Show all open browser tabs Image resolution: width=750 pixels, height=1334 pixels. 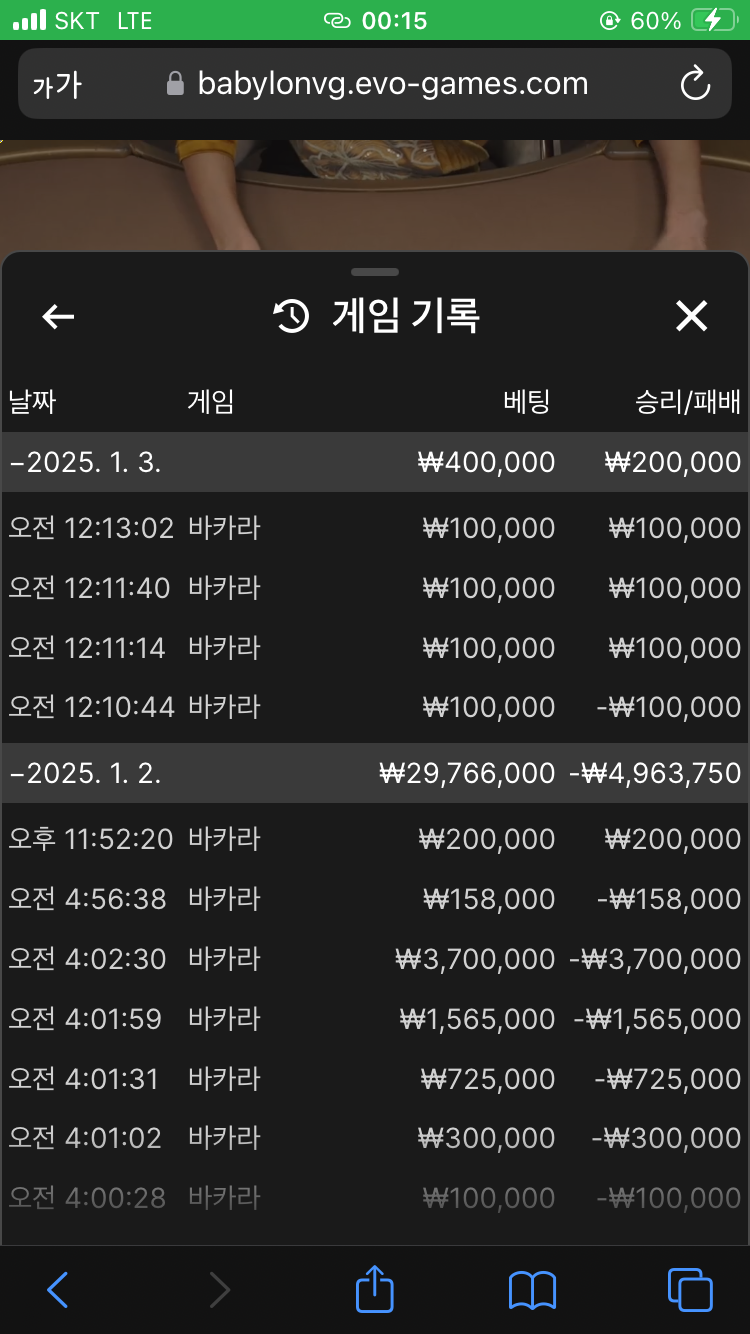[690, 1289]
